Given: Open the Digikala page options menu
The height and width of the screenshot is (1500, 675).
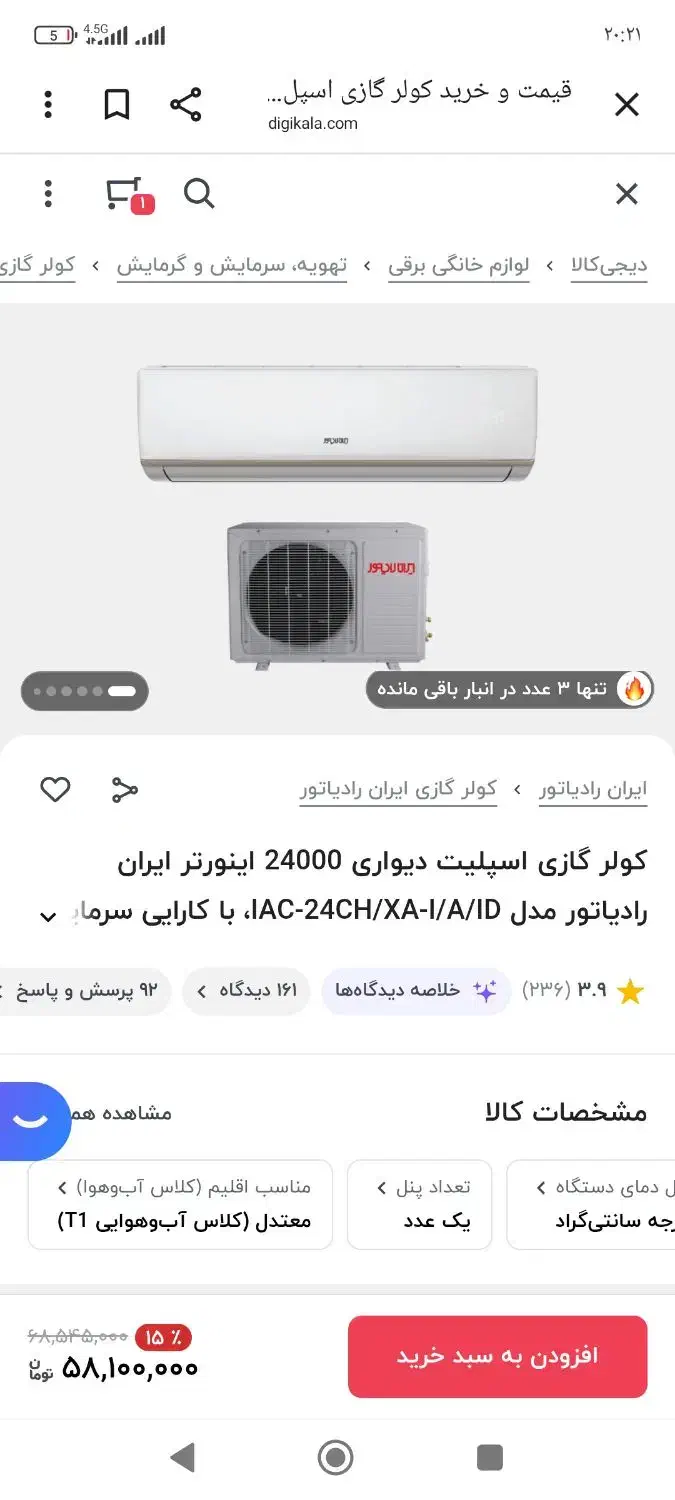Looking at the screenshot, I should 48,194.
